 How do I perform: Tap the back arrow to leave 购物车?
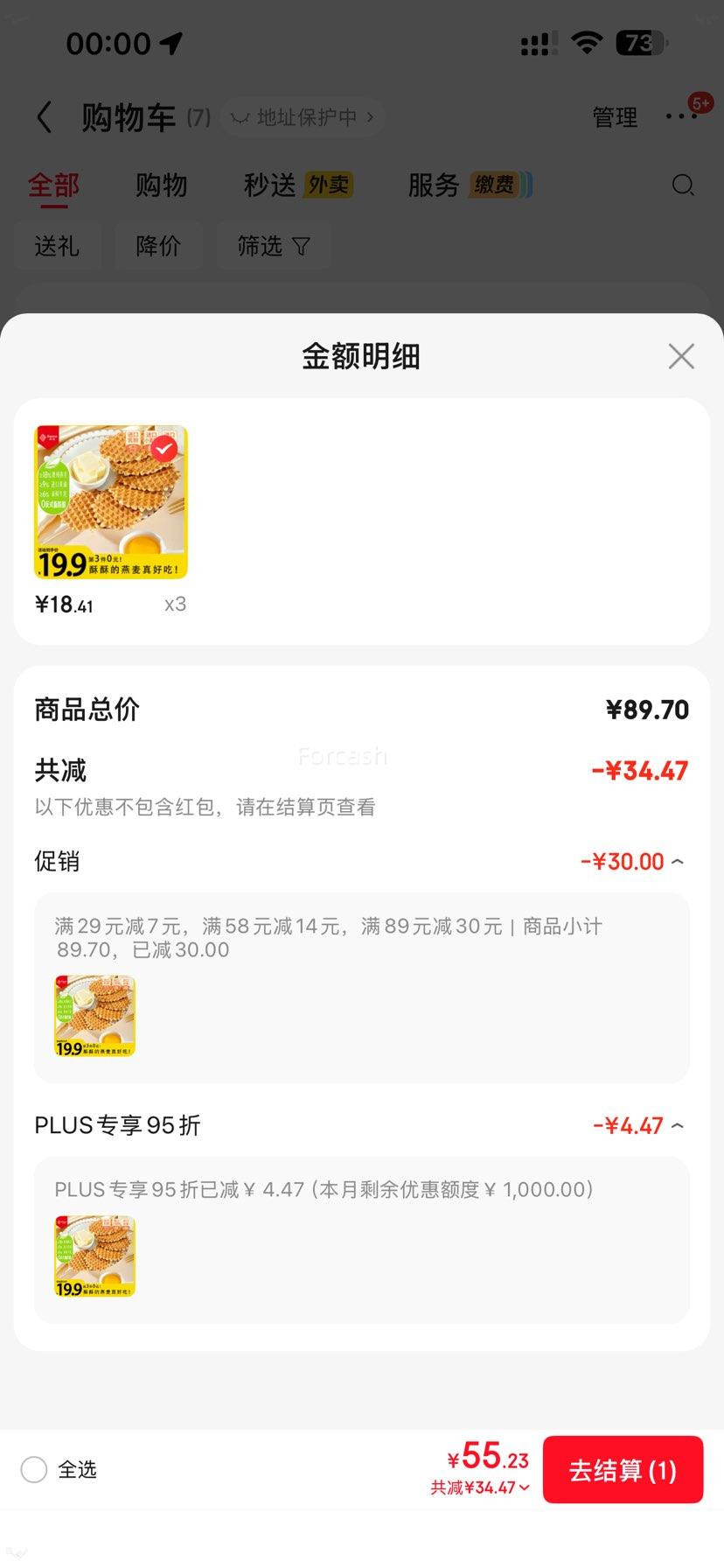tap(44, 116)
